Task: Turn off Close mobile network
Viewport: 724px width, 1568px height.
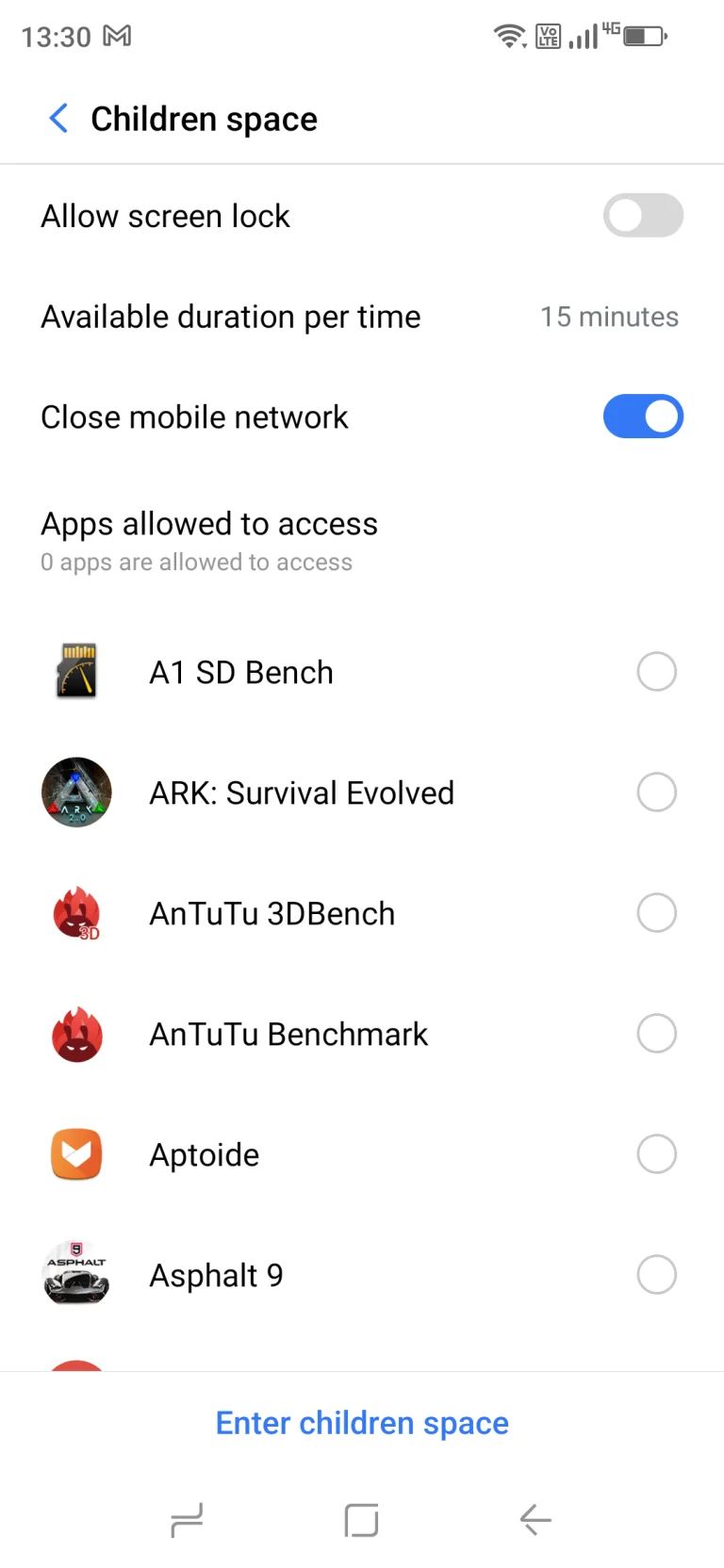Action: point(643,416)
